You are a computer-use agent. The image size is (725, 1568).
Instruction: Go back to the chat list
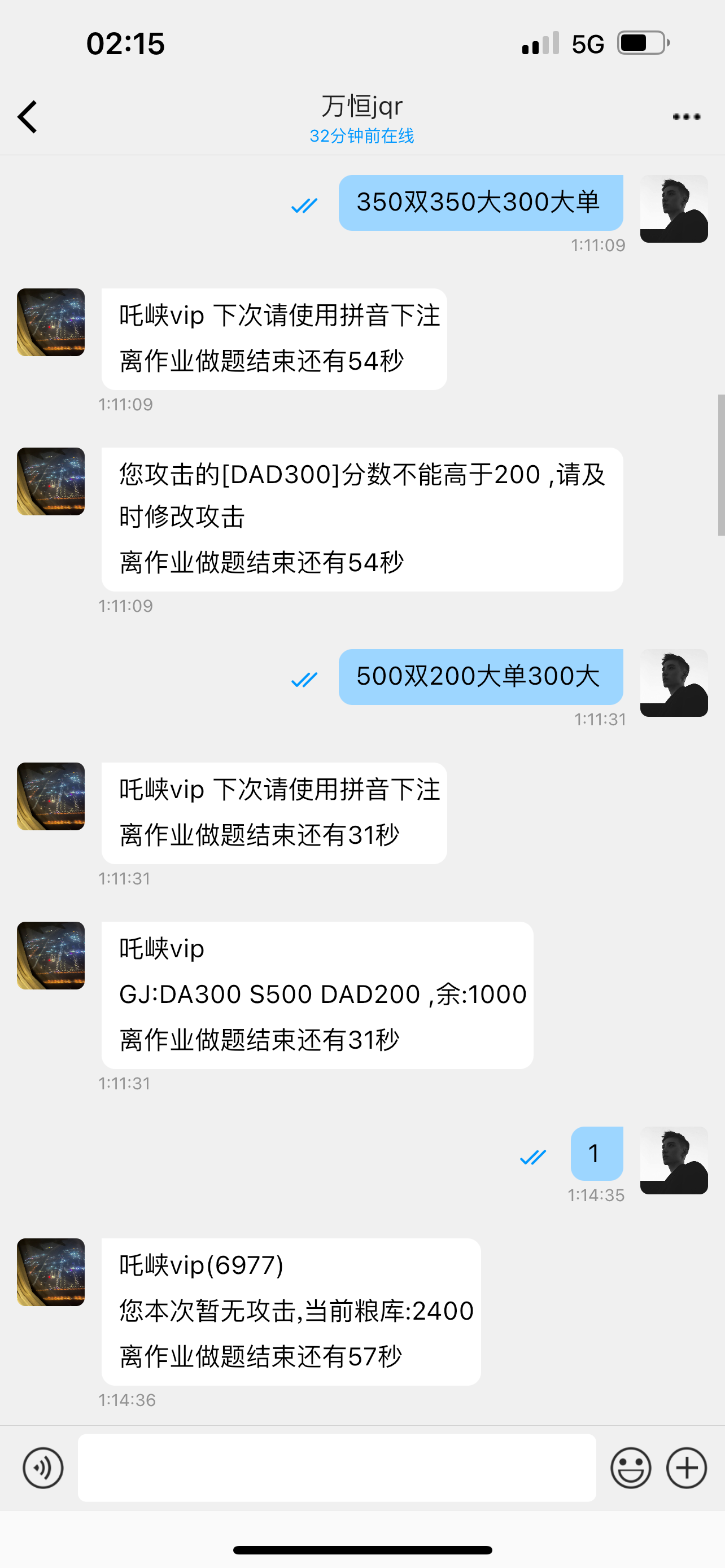tap(28, 116)
